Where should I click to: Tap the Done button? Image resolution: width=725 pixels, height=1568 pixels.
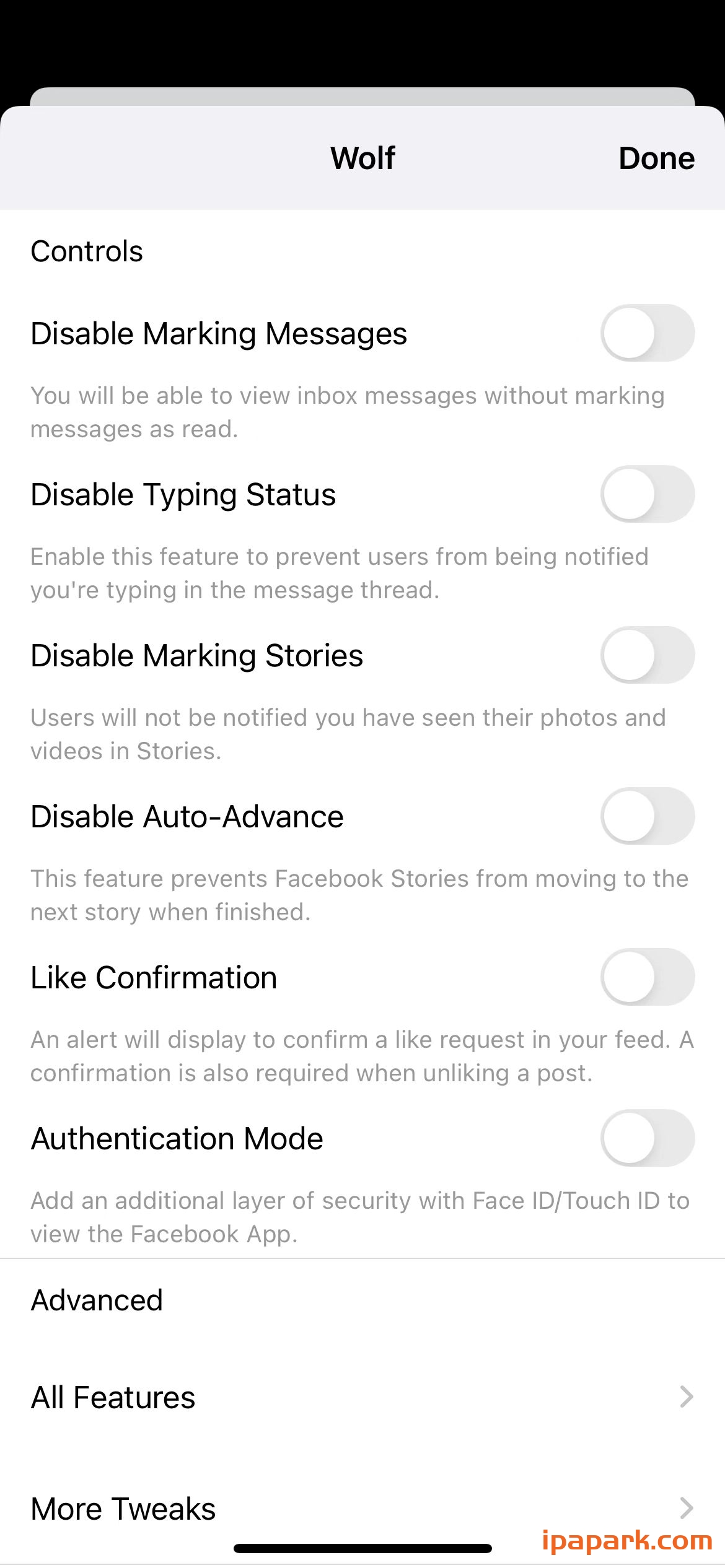pos(656,158)
